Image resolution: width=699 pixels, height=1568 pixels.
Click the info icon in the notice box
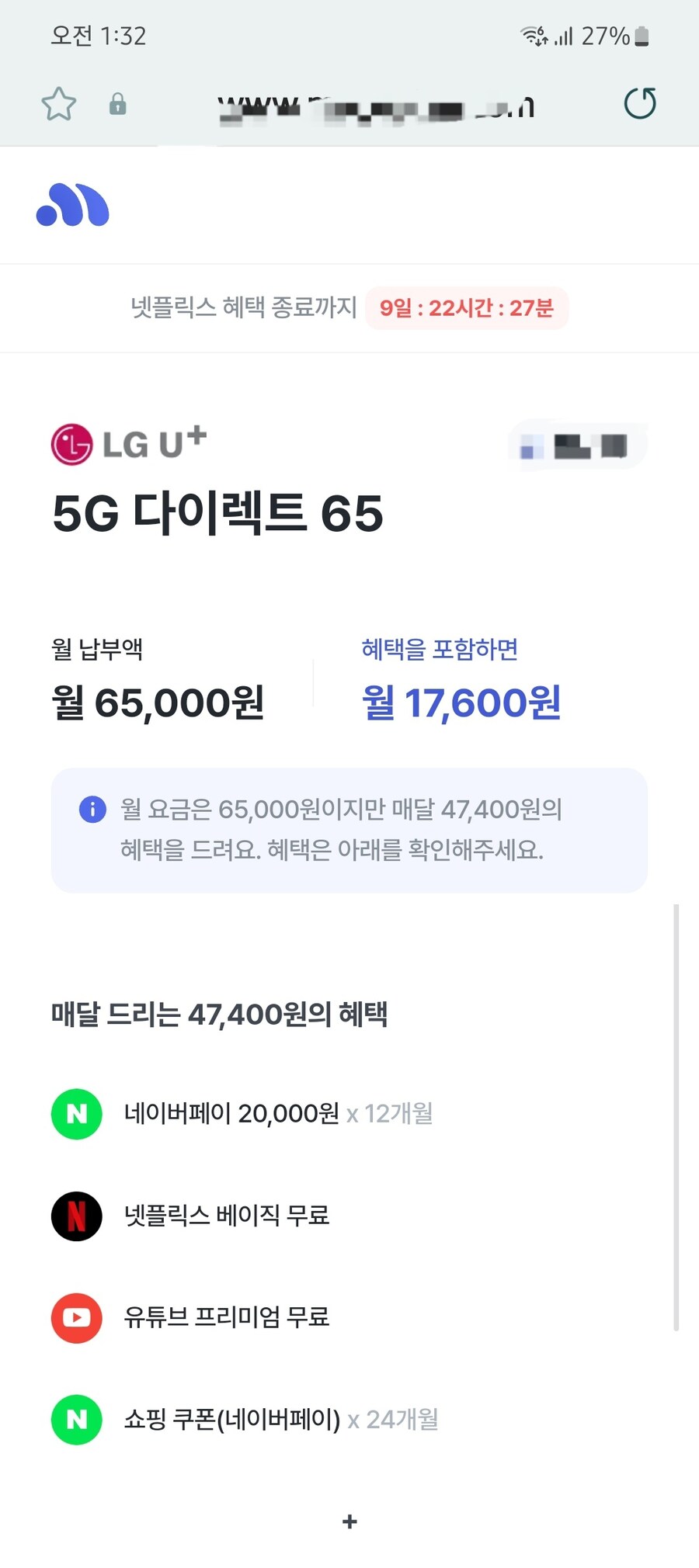point(92,809)
